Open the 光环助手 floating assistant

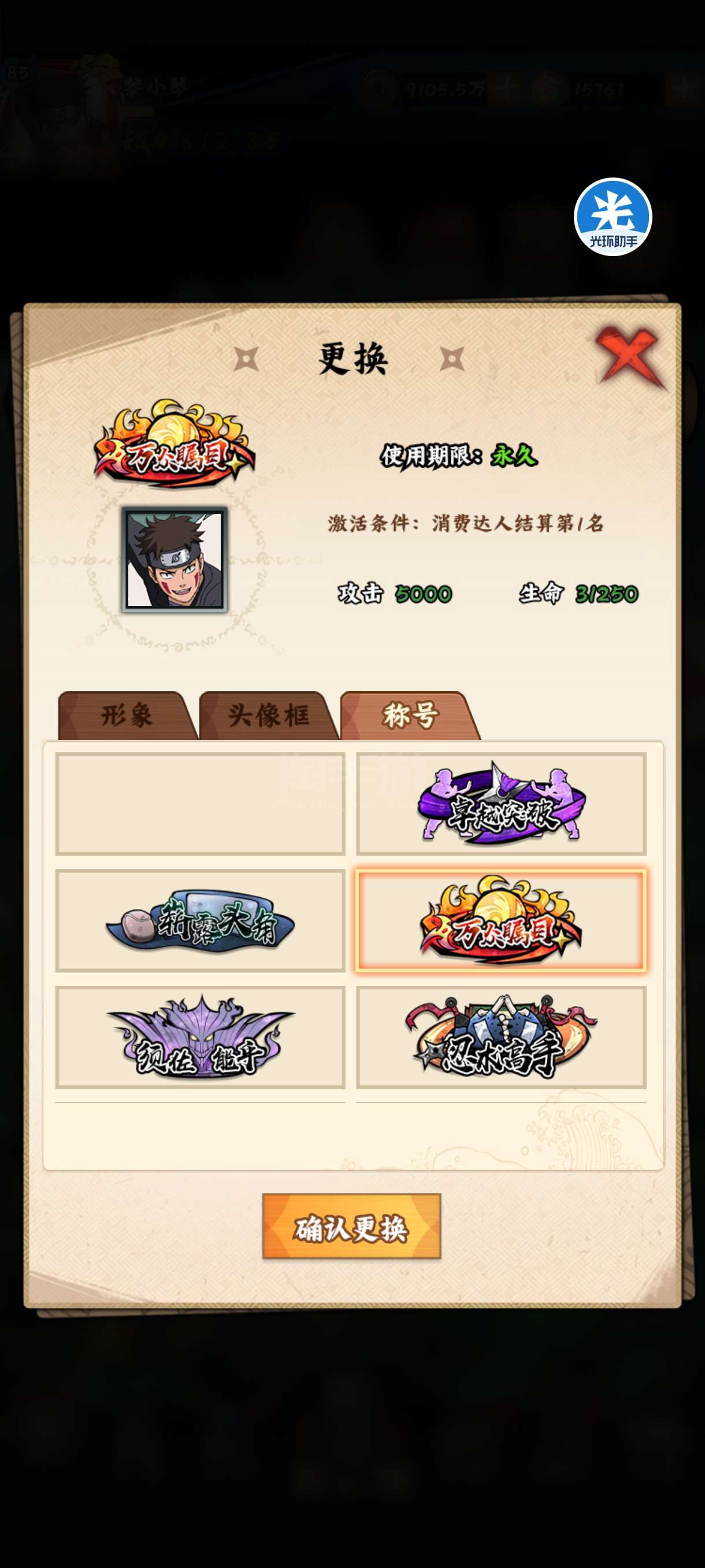[613, 217]
